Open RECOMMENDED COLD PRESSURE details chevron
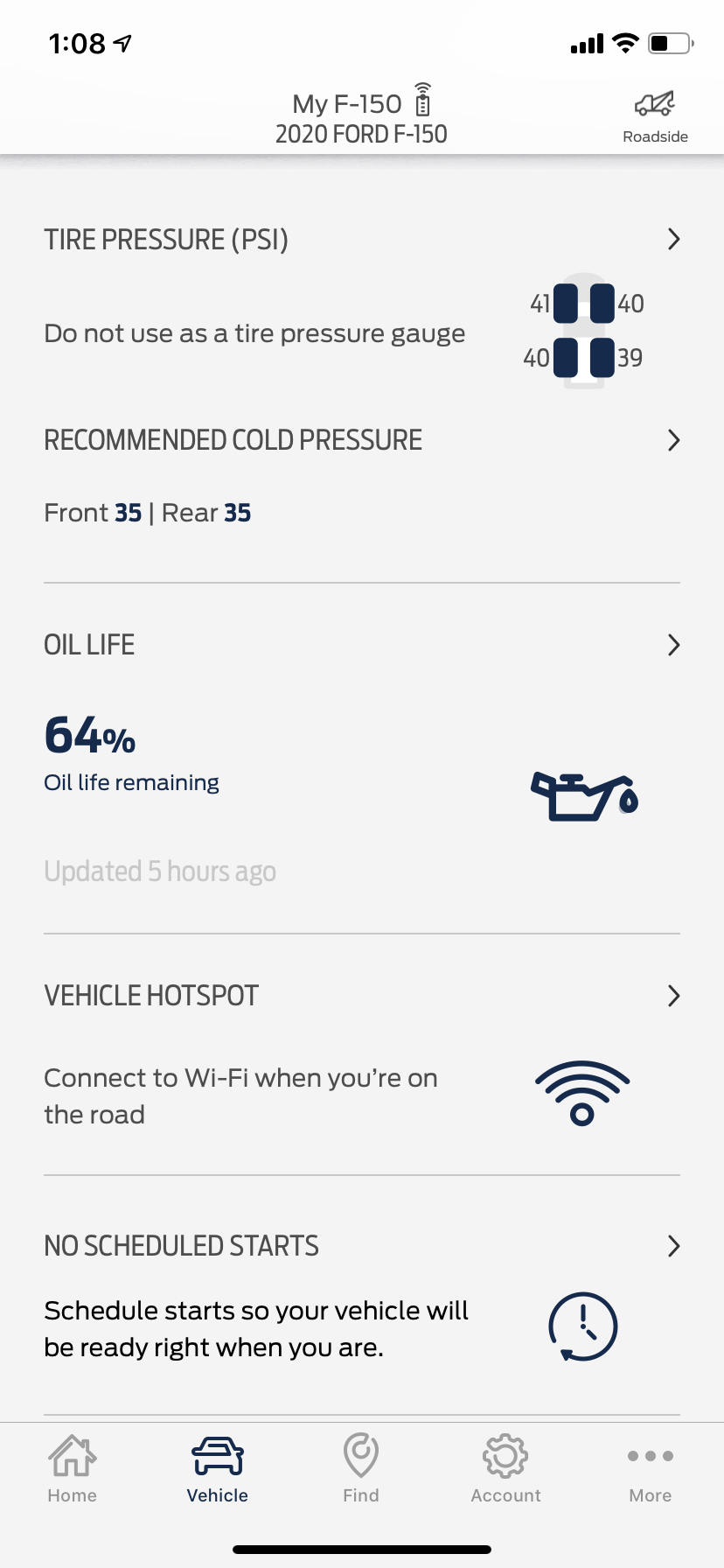724x1568 pixels. [673, 440]
